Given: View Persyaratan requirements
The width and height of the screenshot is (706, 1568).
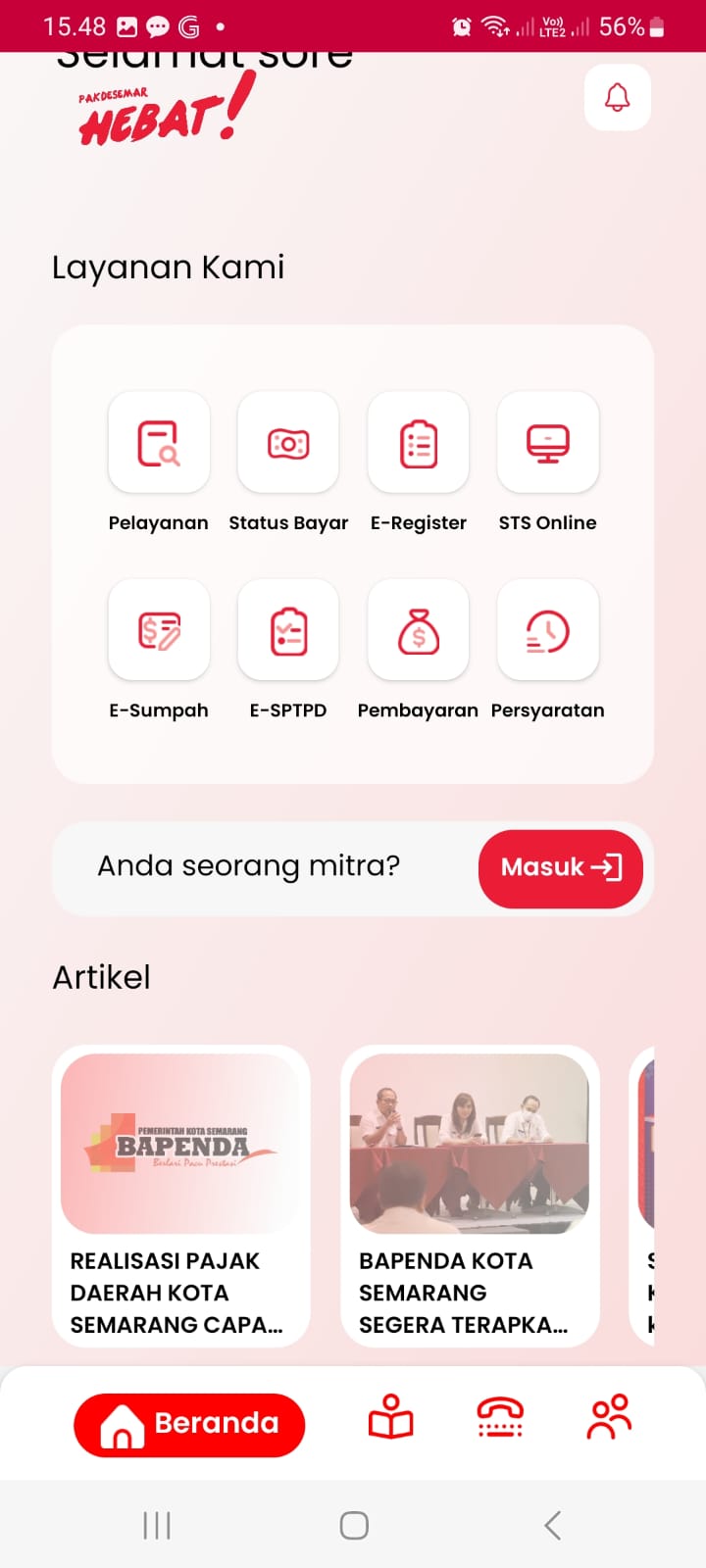Looking at the screenshot, I should 547,631.
